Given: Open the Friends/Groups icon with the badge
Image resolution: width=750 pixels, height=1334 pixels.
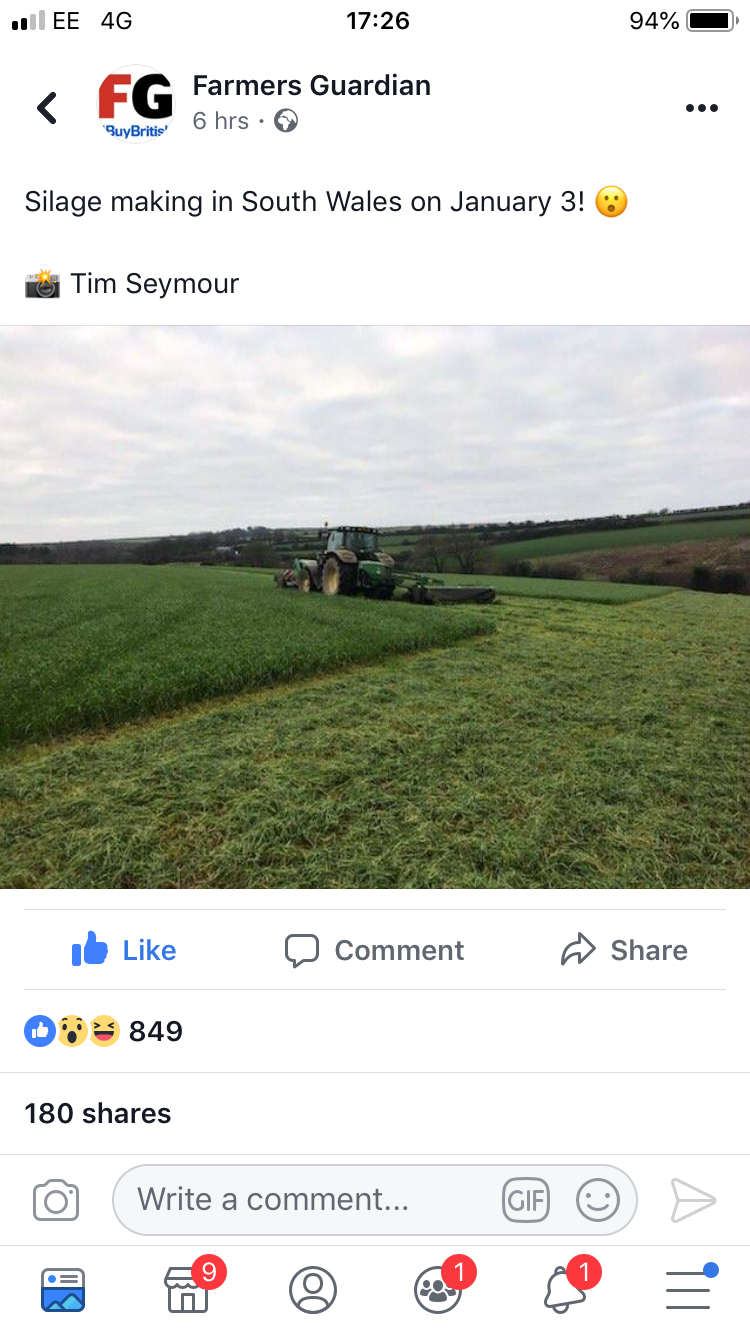Looking at the screenshot, I should (437, 1290).
